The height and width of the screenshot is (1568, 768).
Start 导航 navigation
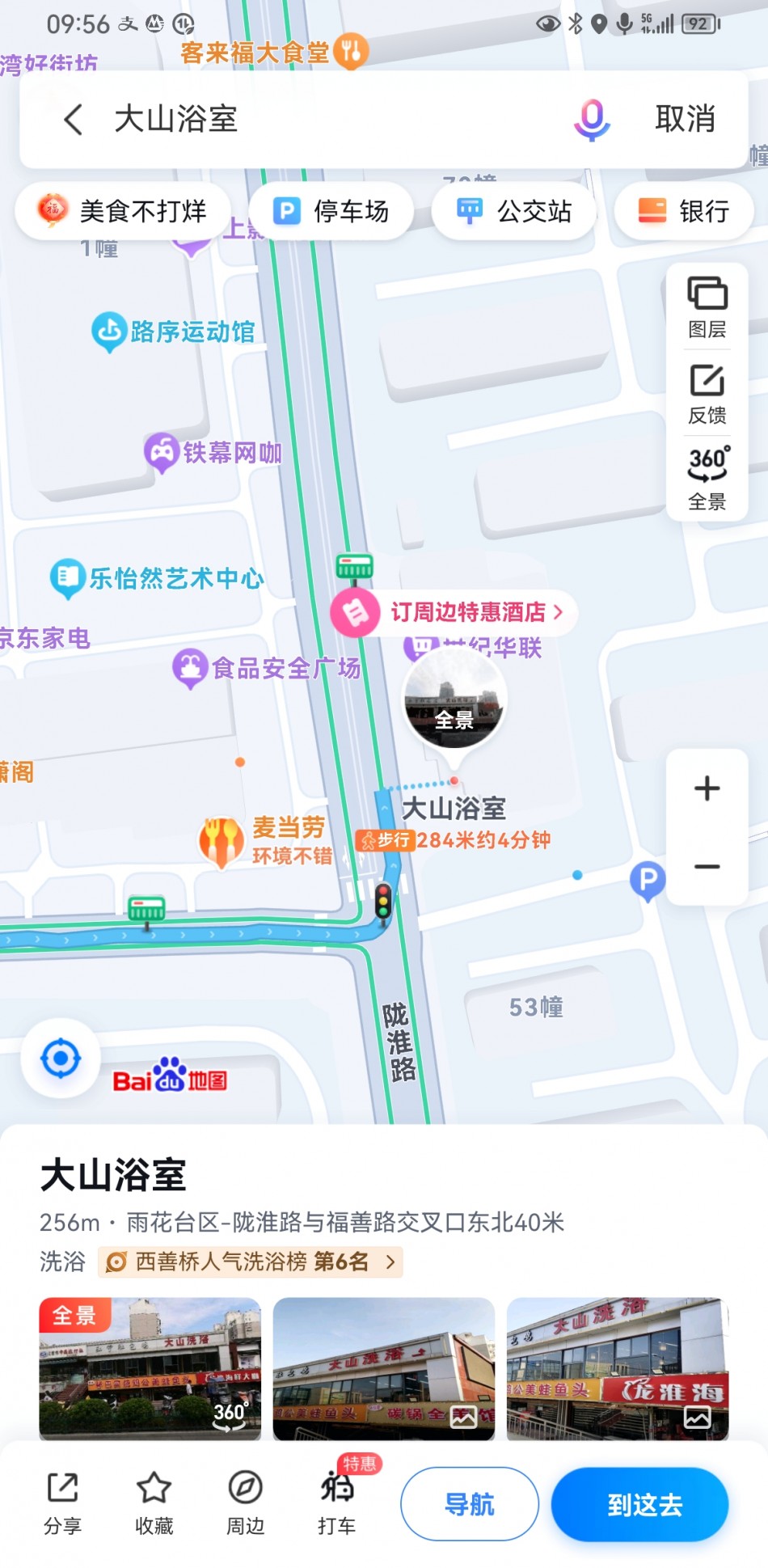tap(470, 1504)
